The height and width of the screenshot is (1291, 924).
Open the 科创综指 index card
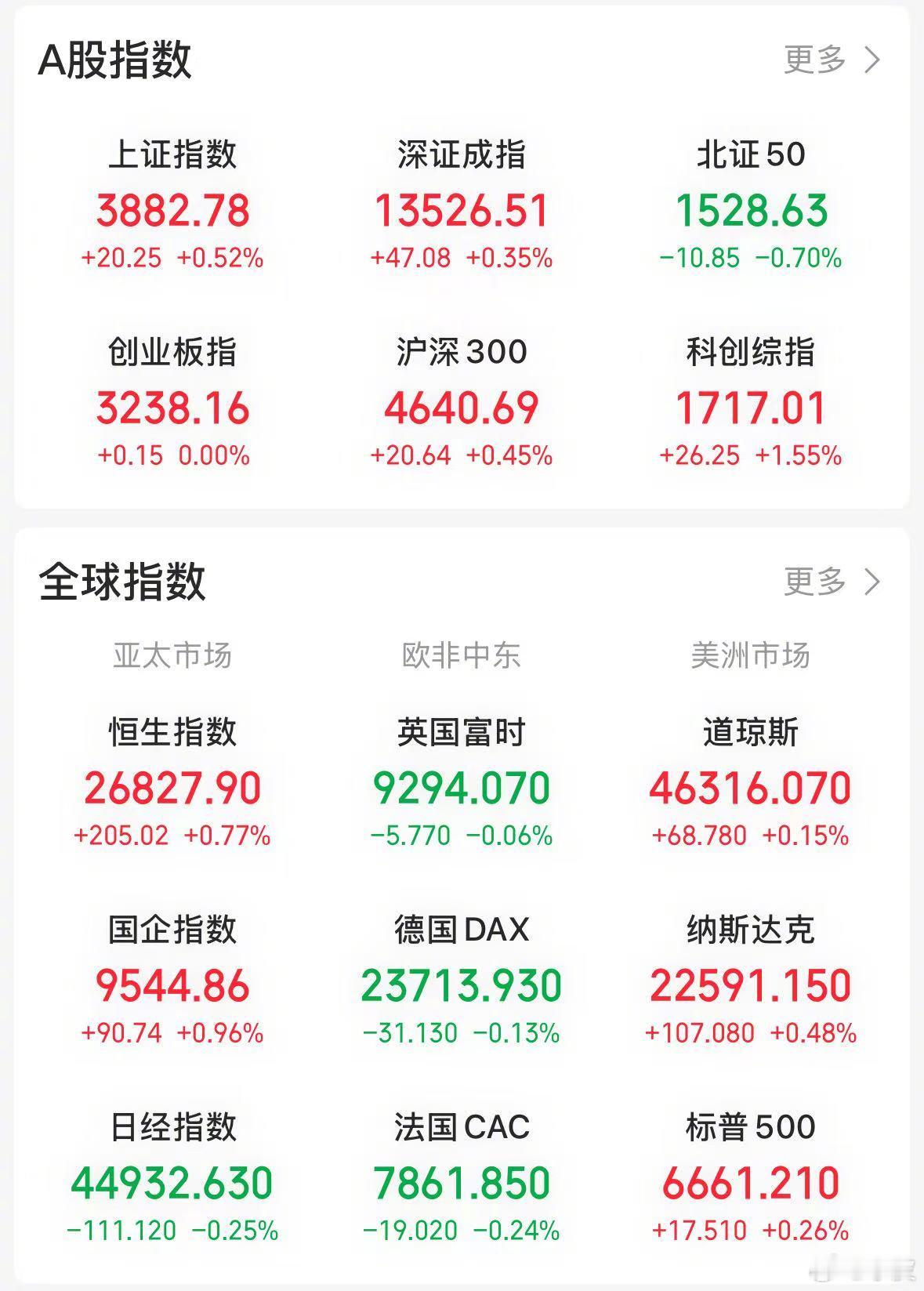pos(751,402)
